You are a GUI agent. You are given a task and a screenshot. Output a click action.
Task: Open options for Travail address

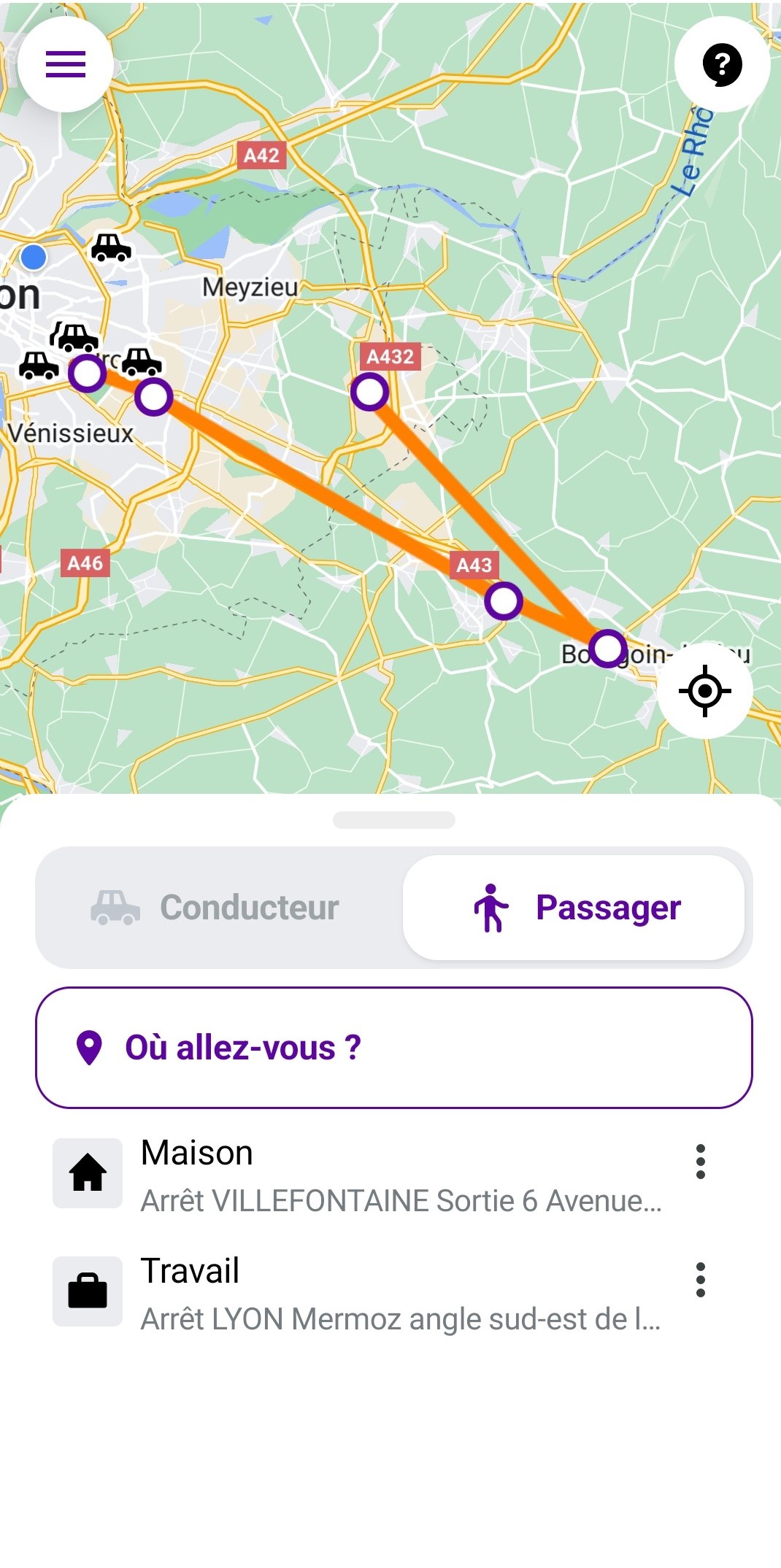(x=701, y=1280)
